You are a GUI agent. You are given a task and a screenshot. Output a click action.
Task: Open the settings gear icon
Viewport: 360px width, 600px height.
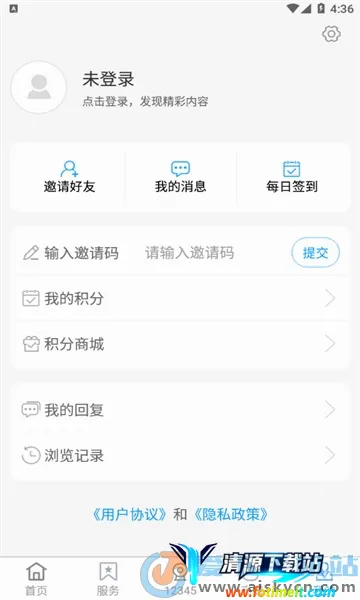[331, 34]
